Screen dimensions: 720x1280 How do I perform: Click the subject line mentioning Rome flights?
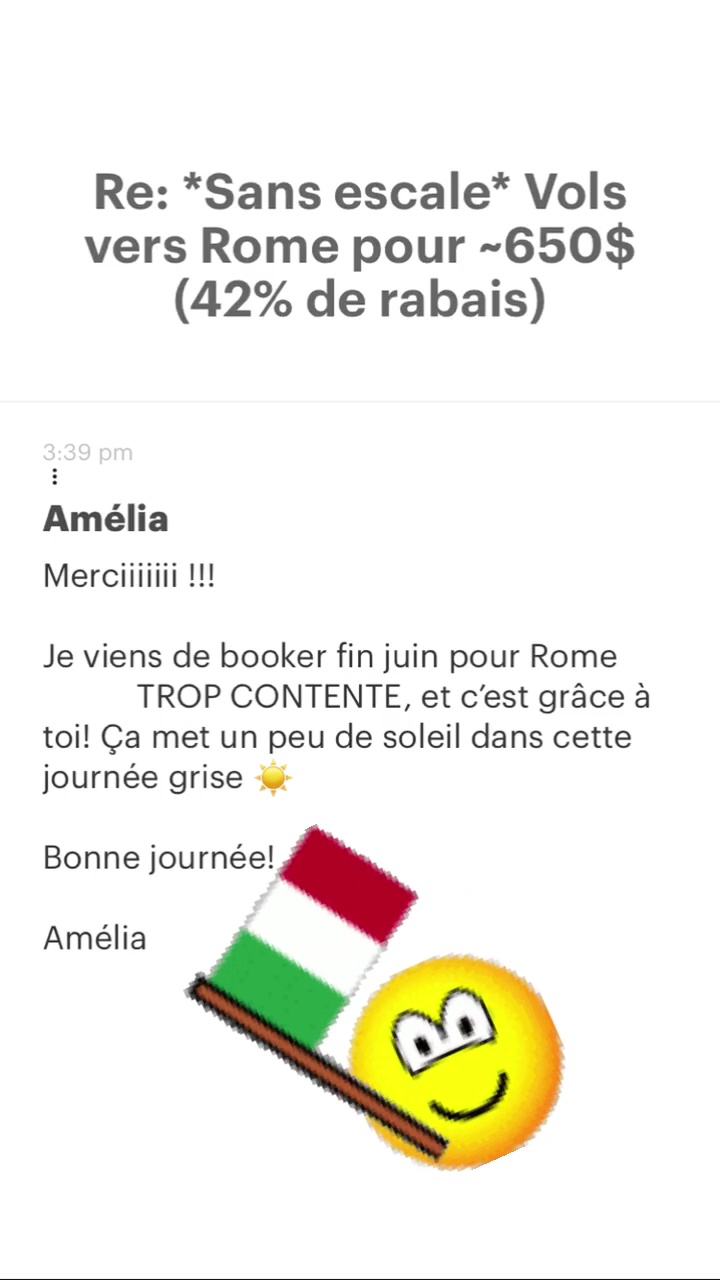pos(360,245)
